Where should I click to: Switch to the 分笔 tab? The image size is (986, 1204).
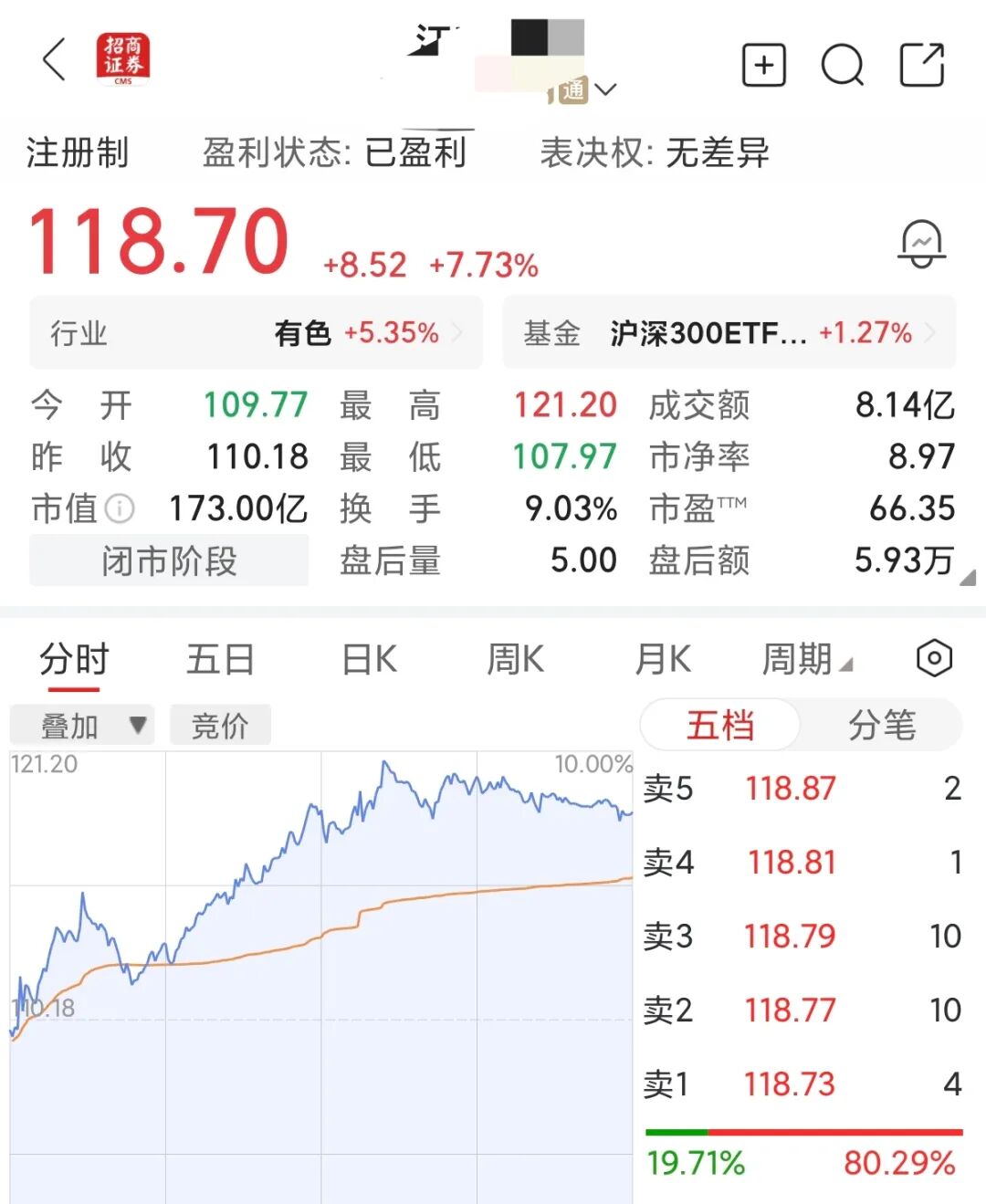click(x=881, y=726)
